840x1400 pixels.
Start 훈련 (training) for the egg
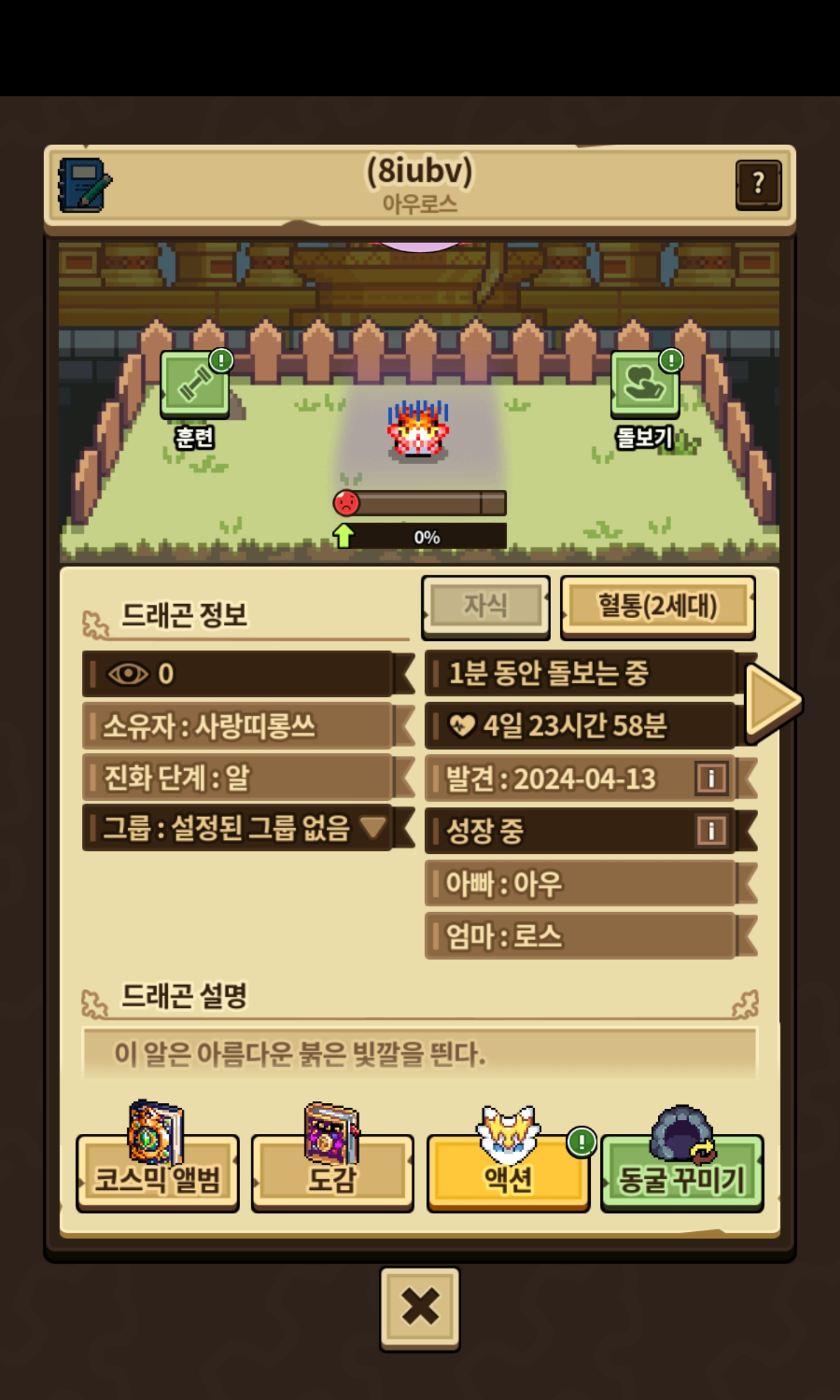195,385
